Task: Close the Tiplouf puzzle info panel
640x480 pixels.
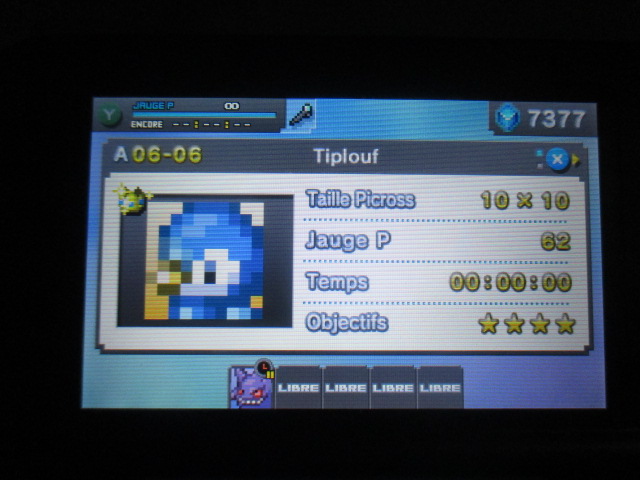Action: tap(558, 159)
